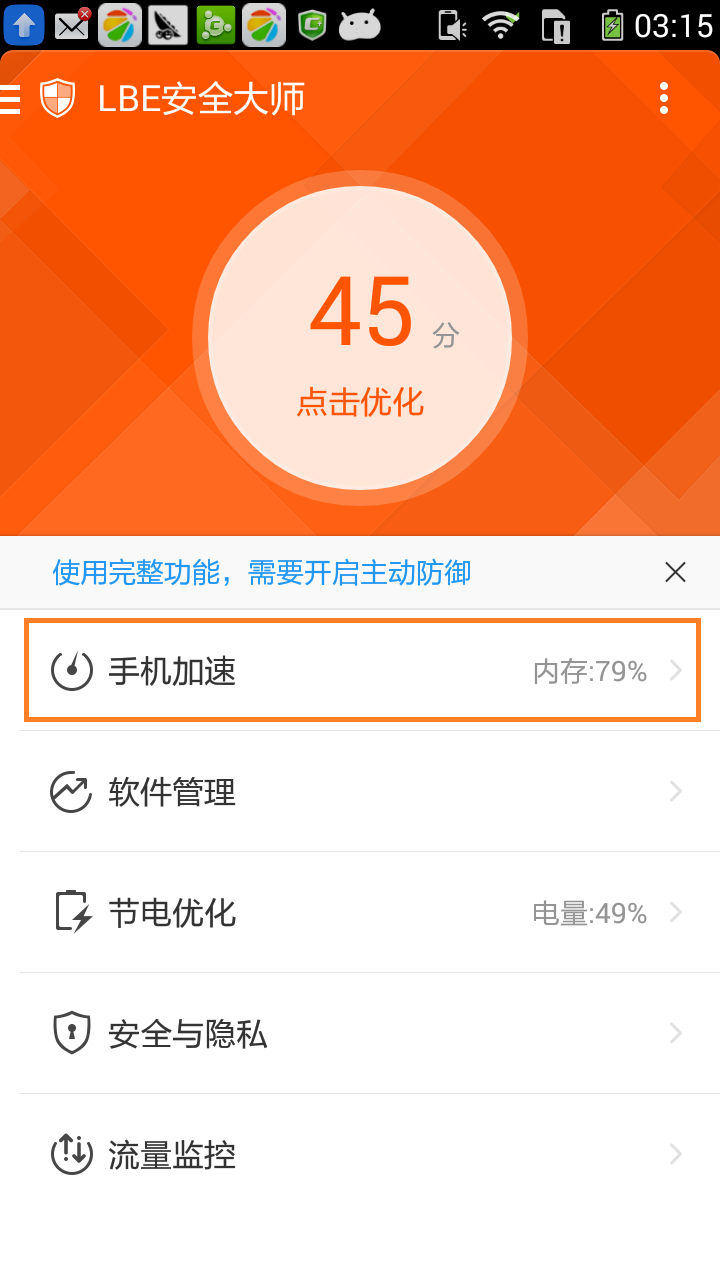Viewport: 720px width, 1280px height.
Task: Open 软件管理 row
Action: point(362,792)
